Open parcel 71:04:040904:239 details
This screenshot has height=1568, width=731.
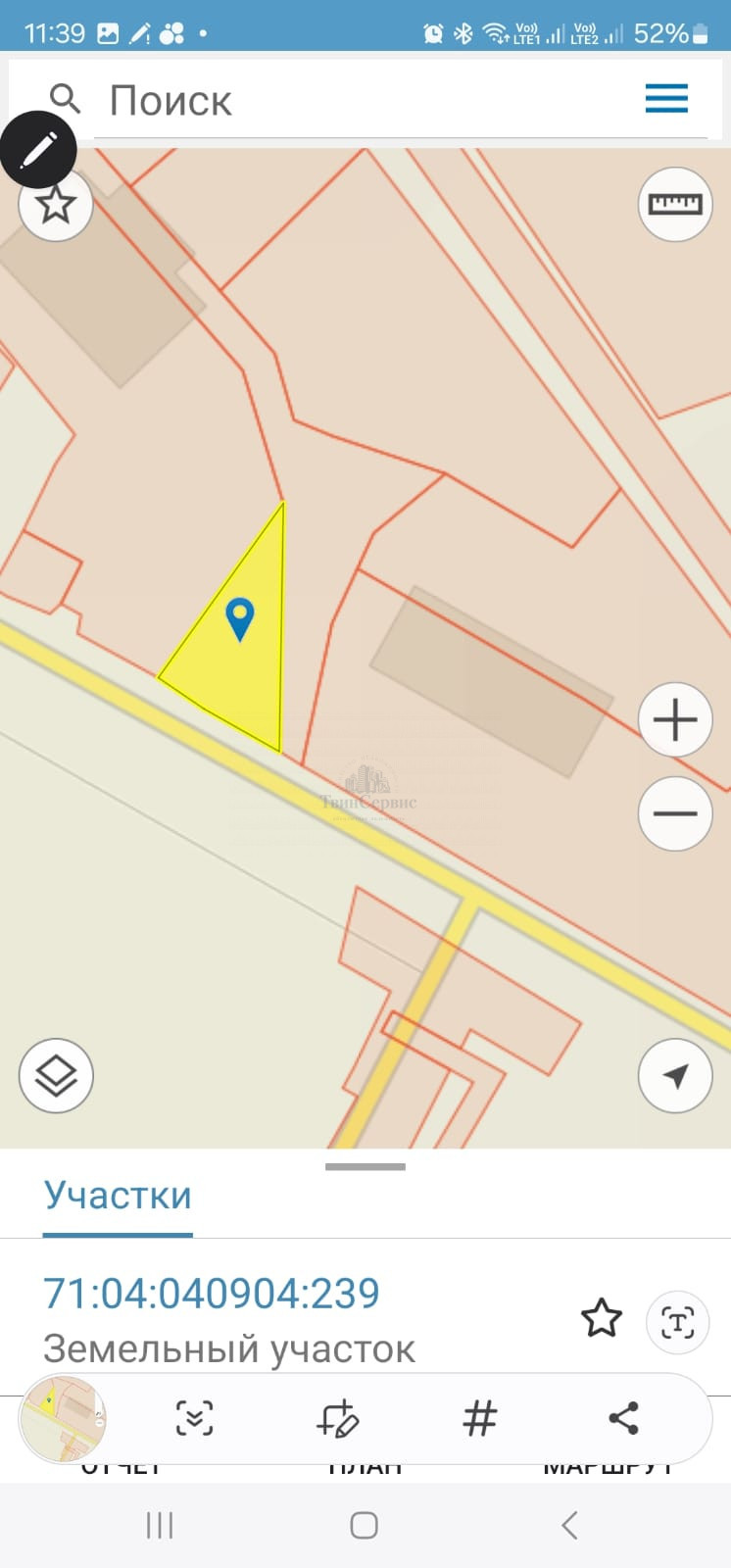pyautogui.click(x=212, y=1294)
